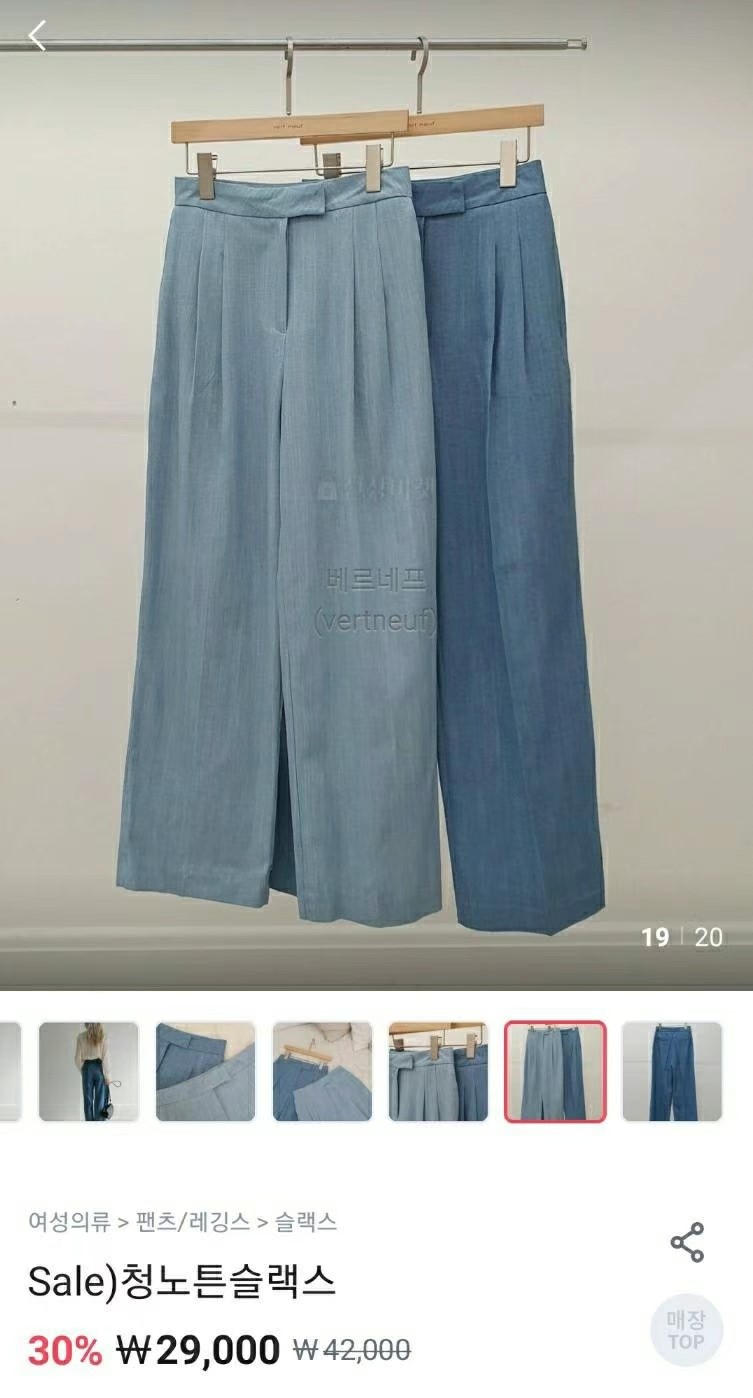Image resolution: width=753 pixels, height=1398 pixels.
Task: View the waistband close-up thumbnail
Action: [205, 1071]
